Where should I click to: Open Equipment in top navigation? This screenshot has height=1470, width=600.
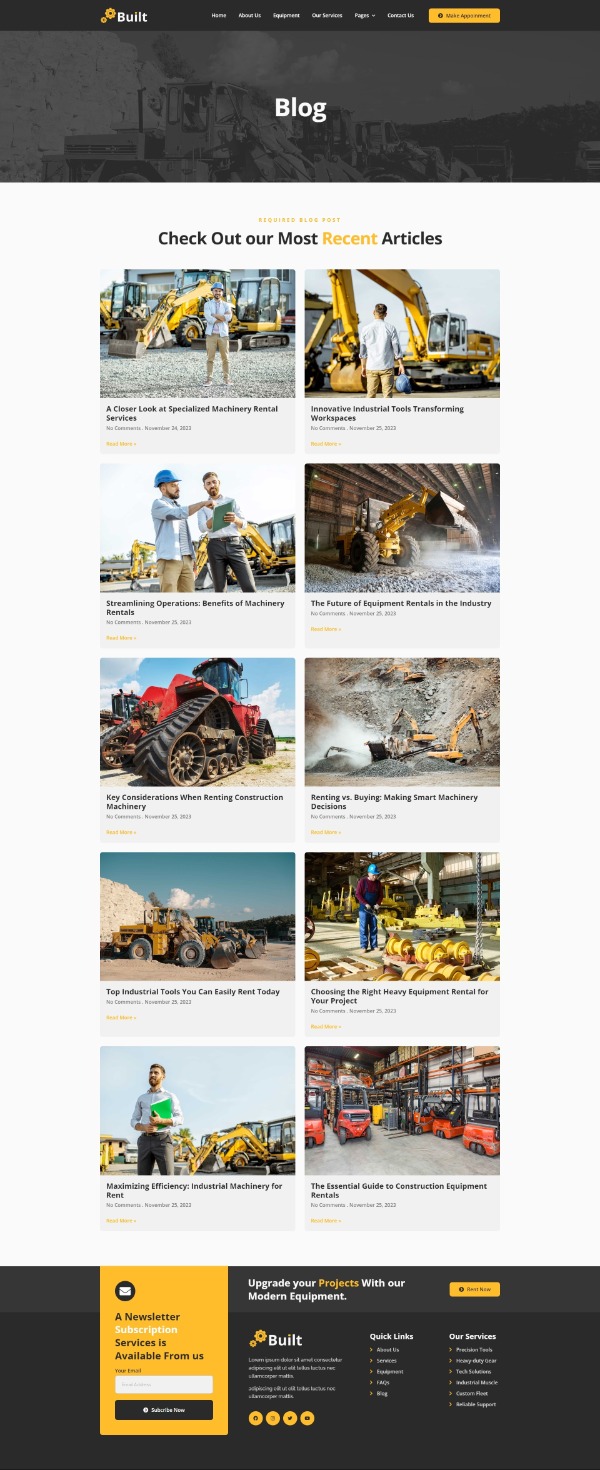[x=286, y=16]
